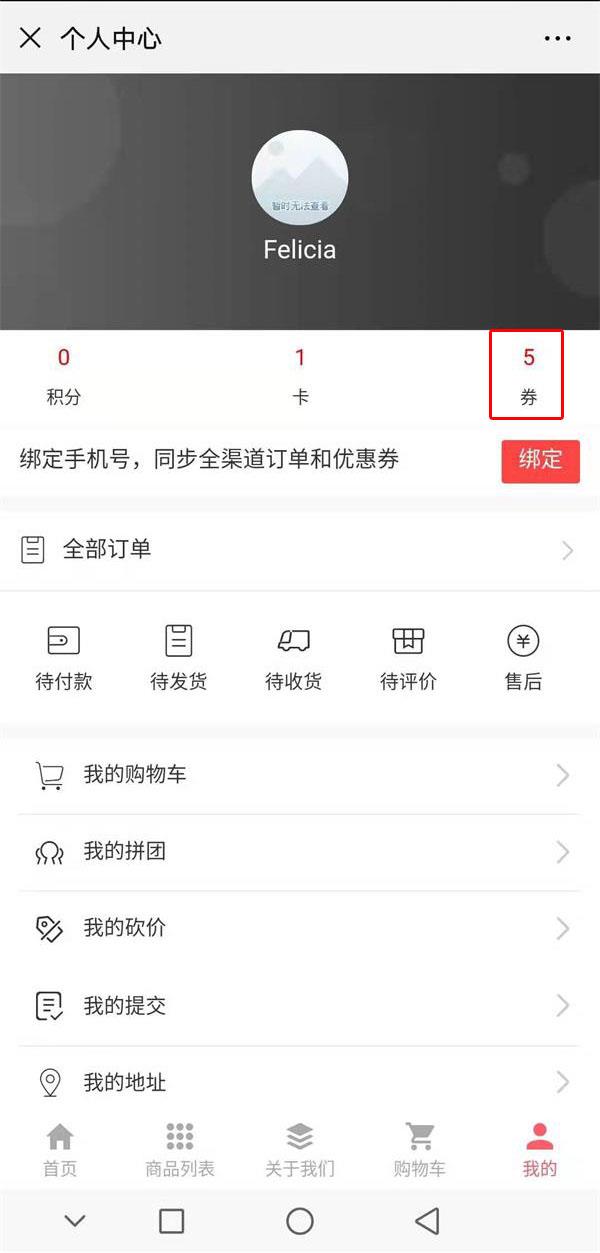The image size is (600, 1253).
Task: Open 我的提交 submissions
Action: point(300,1006)
